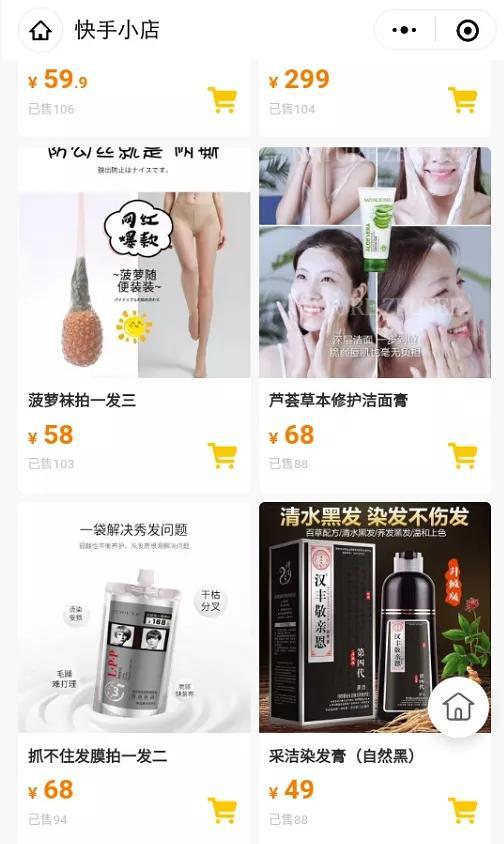Add 菠萝袜拍一发三 to the cart

[222, 456]
